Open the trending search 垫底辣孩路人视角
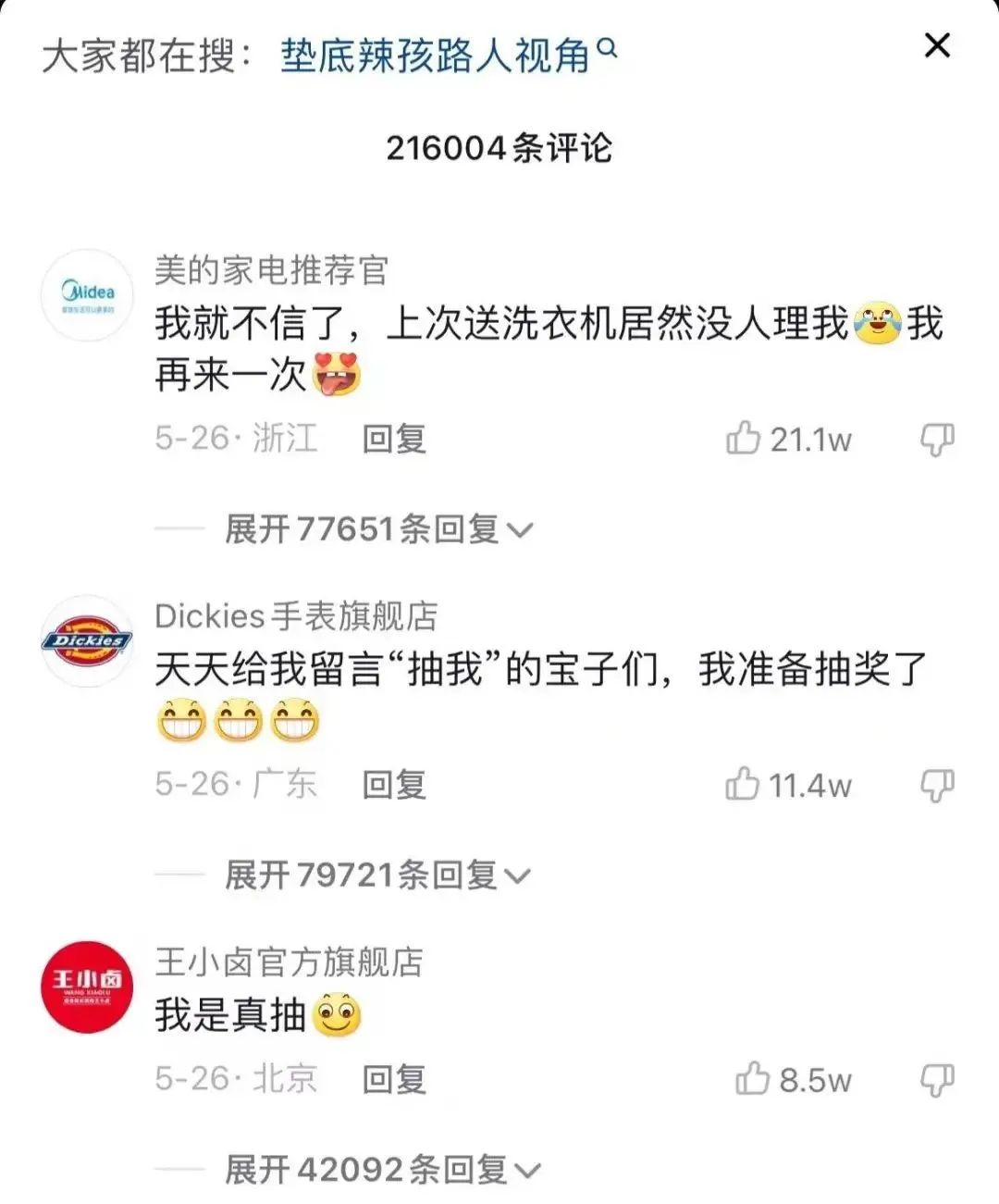This screenshot has height=1204, width=999. point(435,54)
